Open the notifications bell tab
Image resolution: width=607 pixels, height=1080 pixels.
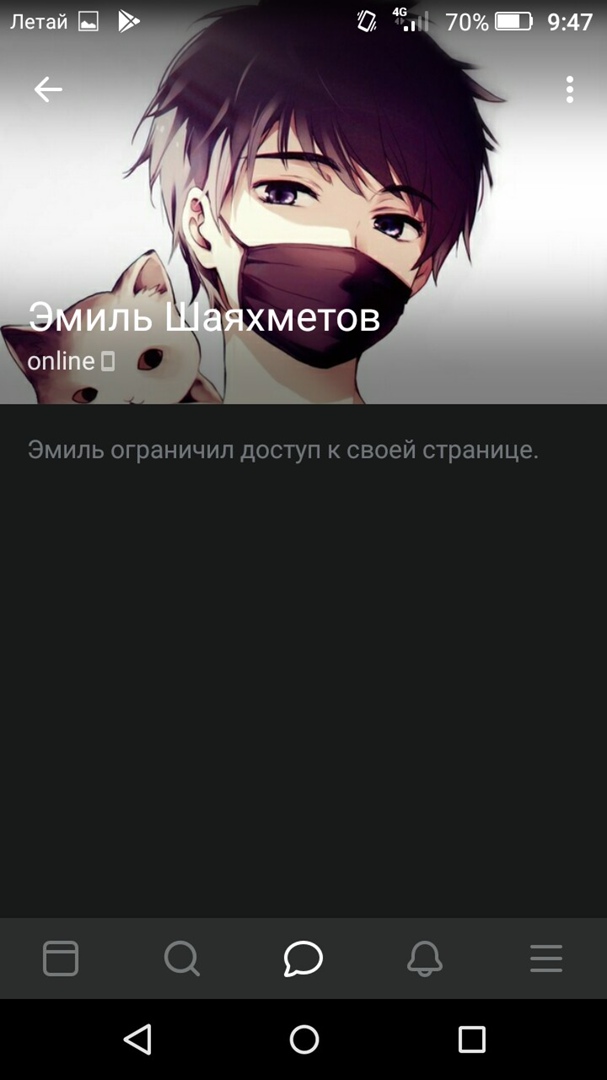tap(425, 958)
